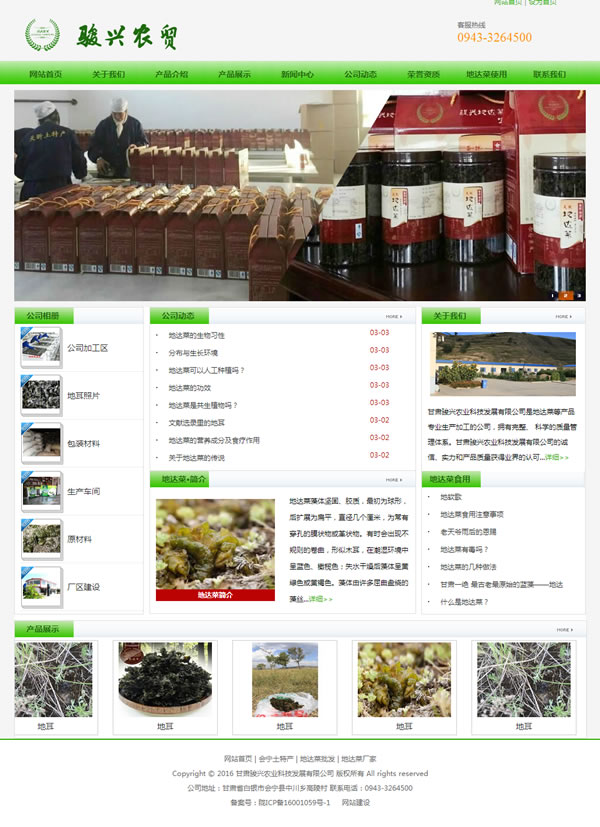Tap MORE in the 公司动态 section
The width and height of the screenshot is (600, 827).
393,316
